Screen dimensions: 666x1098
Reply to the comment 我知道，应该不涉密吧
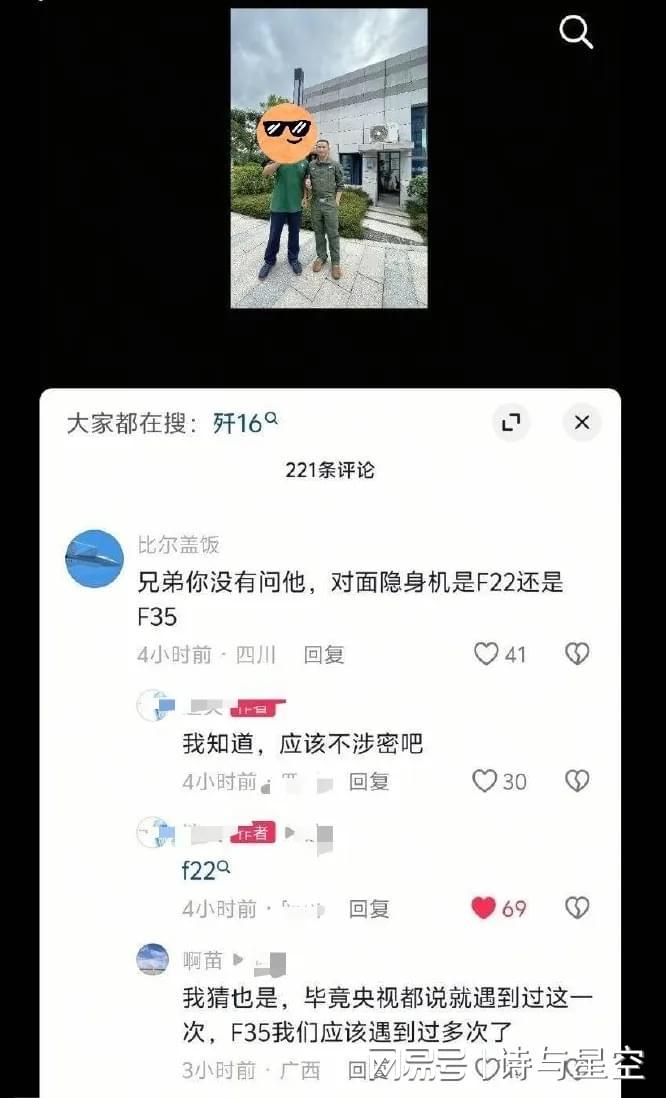coord(368,782)
